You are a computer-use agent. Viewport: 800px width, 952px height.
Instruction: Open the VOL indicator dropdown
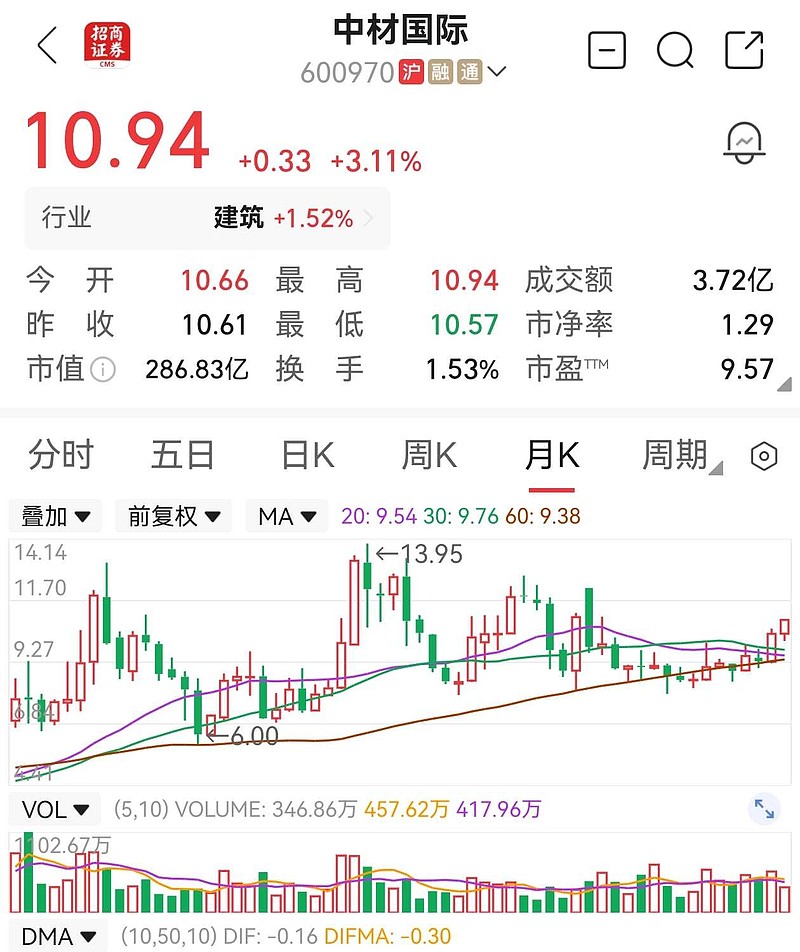[x=55, y=808]
